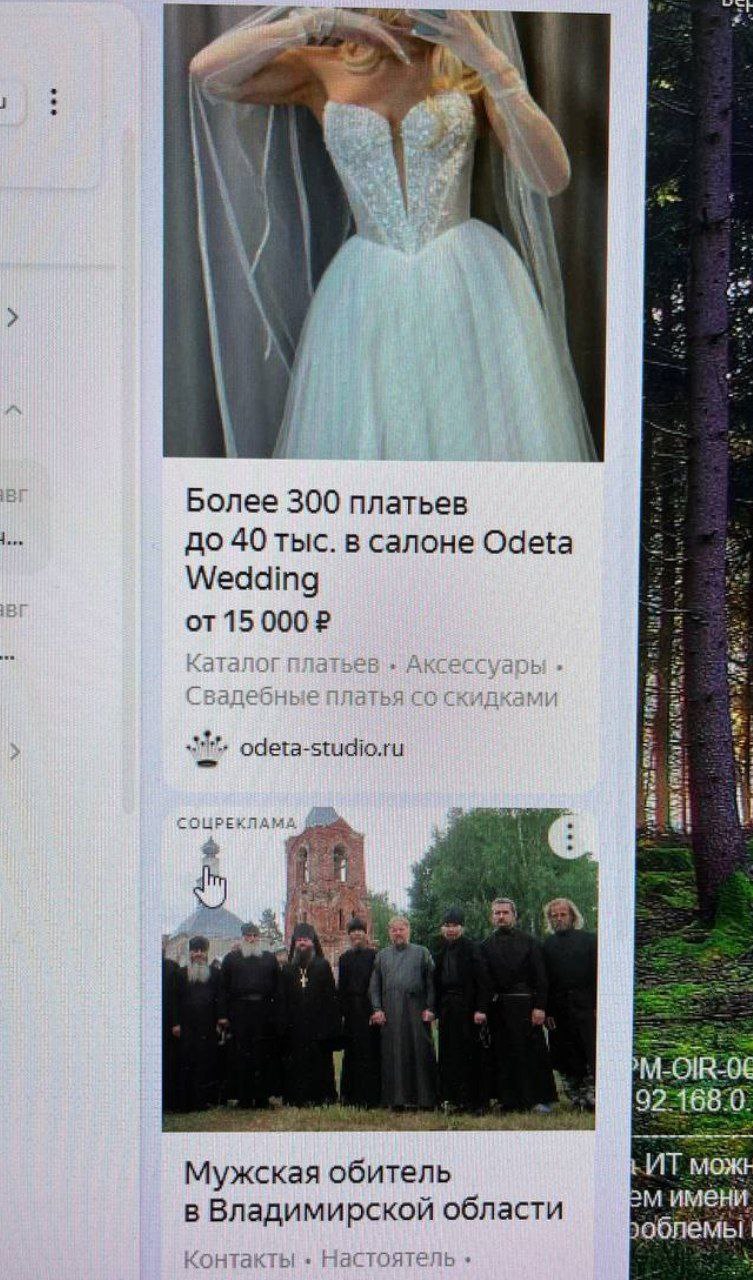Open 'Мужская обитель в Владимирской области' title
Image resolution: width=753 pixels, height=1280 pixels.
(x=374, y=1190)
